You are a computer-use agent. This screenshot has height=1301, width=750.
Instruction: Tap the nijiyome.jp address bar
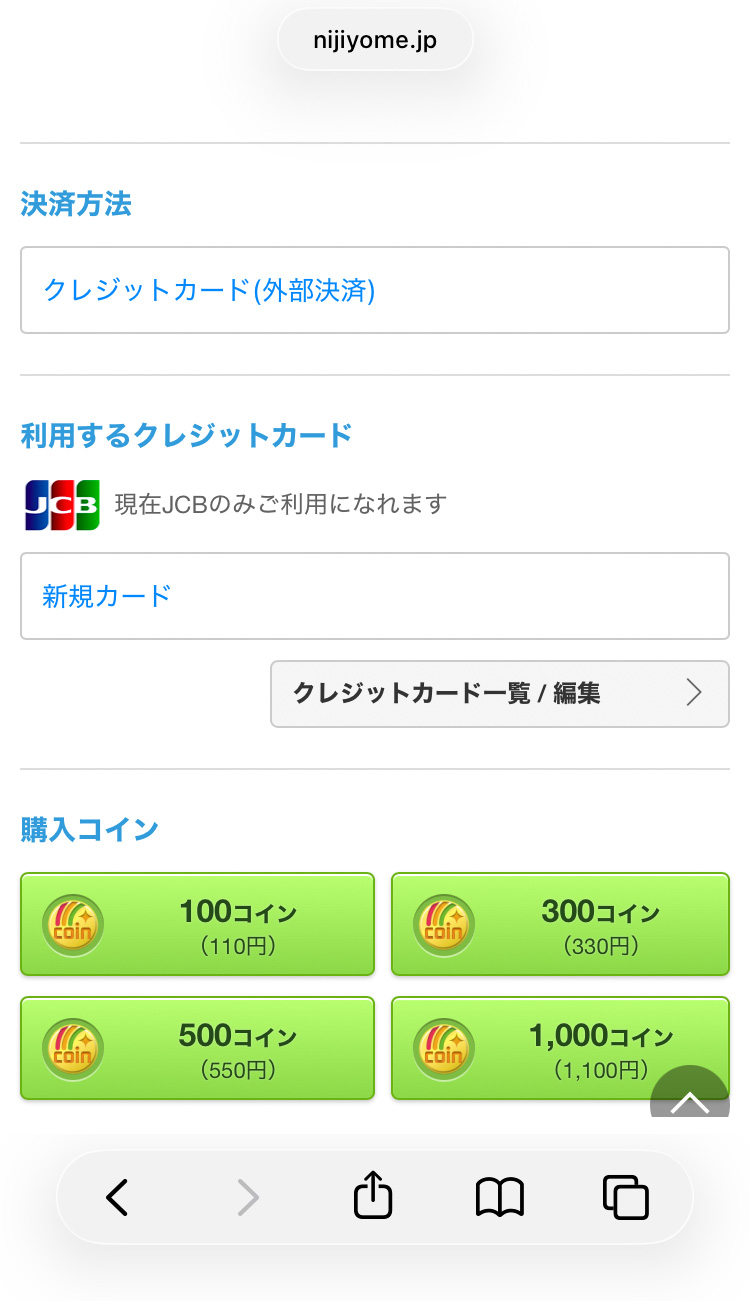pyautogui.click(x=375, y=41)
